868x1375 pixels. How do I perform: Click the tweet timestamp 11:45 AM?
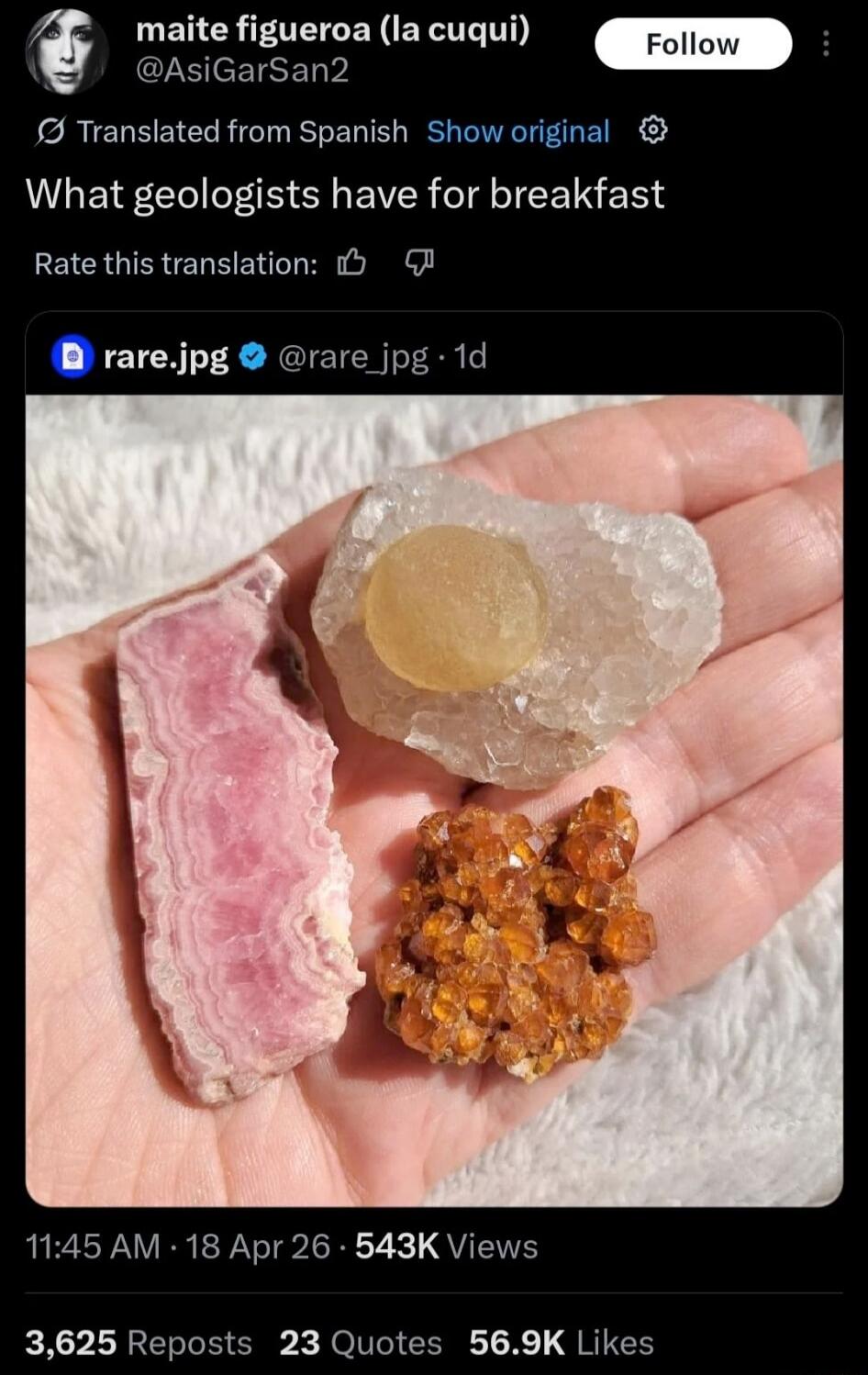pos(89,1246)
